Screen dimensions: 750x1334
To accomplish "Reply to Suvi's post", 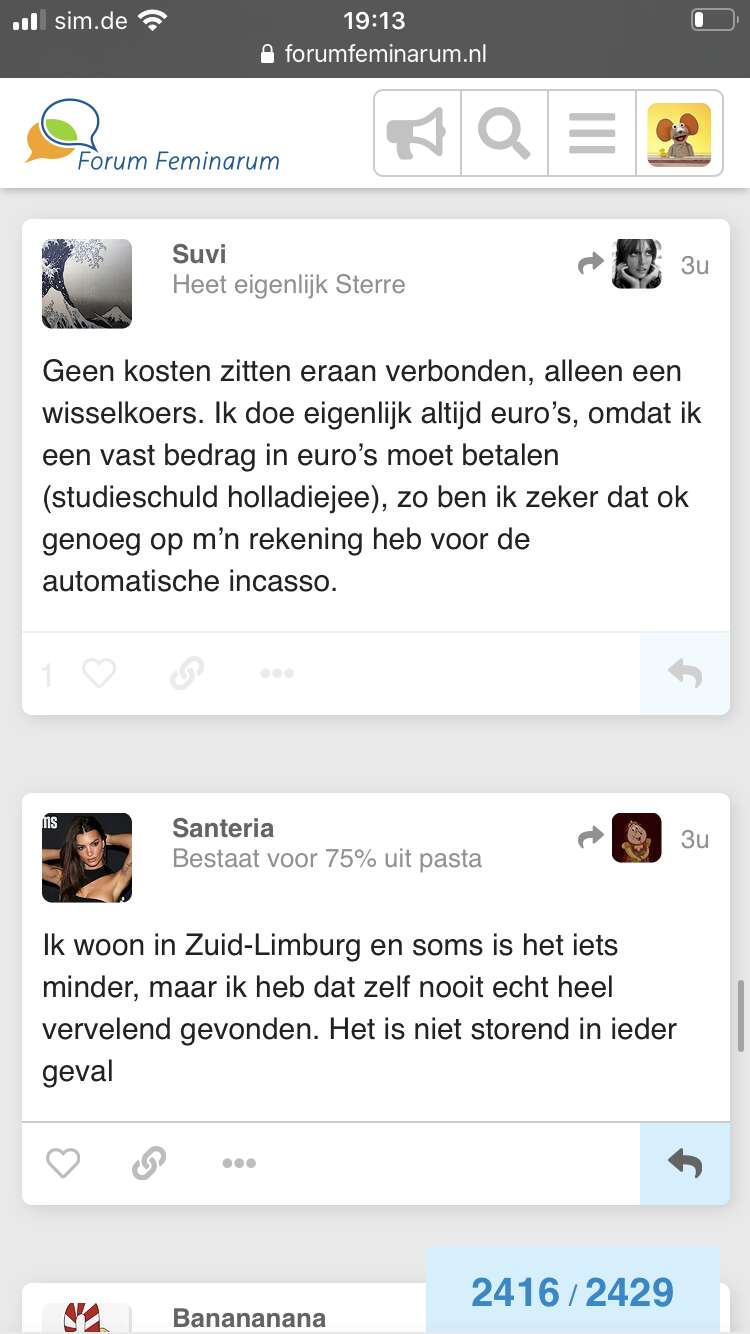I will 685,674.
